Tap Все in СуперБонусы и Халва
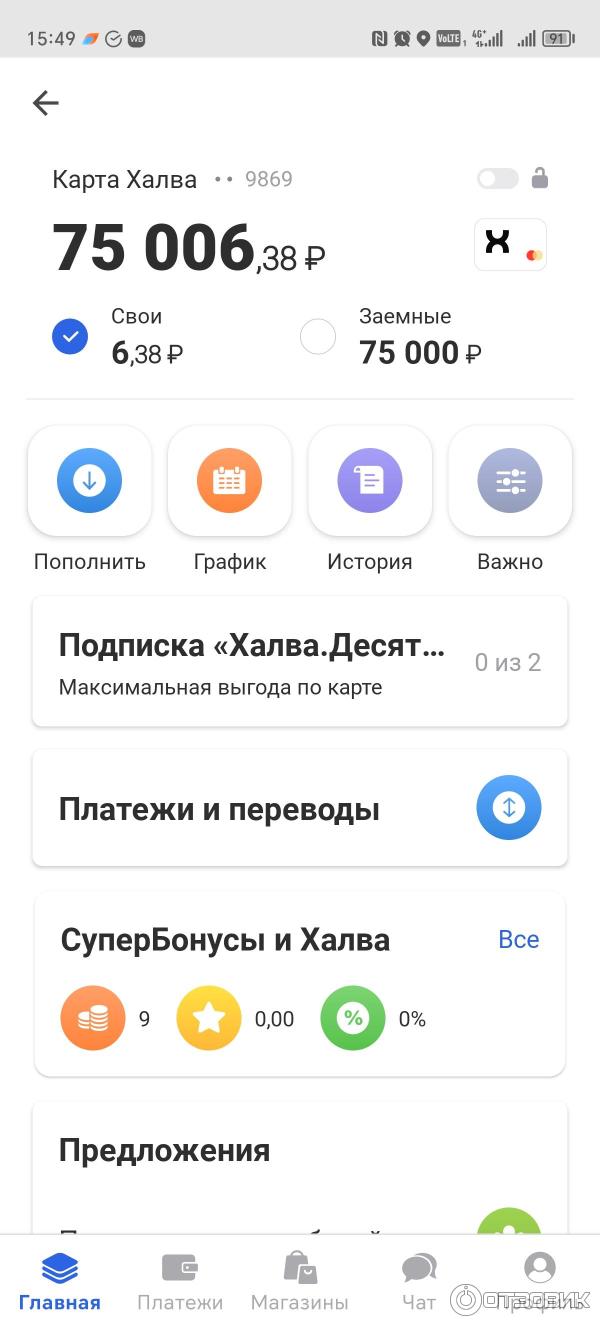This screenshot has height=1326, width=600. point(518,940)
